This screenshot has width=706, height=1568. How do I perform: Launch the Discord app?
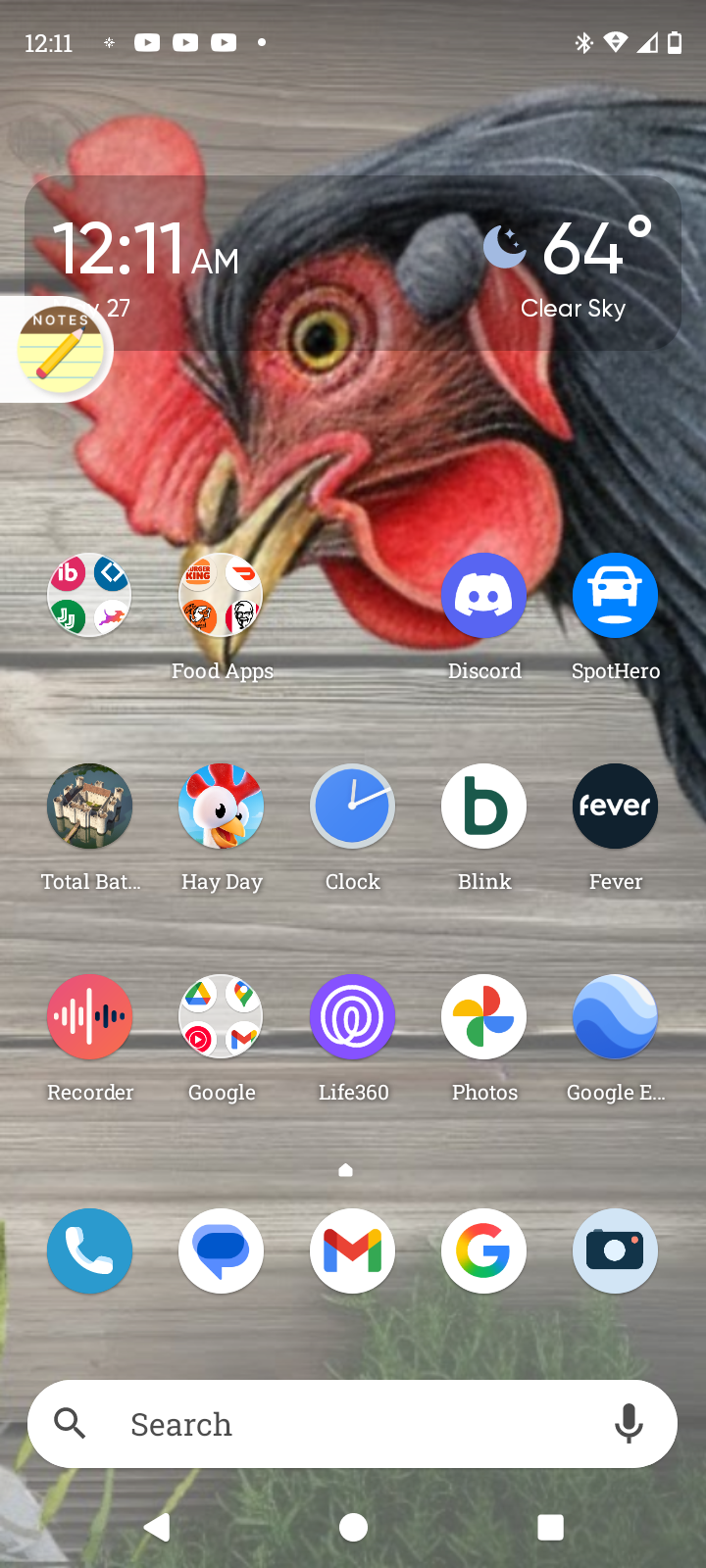tap(483, 596)
